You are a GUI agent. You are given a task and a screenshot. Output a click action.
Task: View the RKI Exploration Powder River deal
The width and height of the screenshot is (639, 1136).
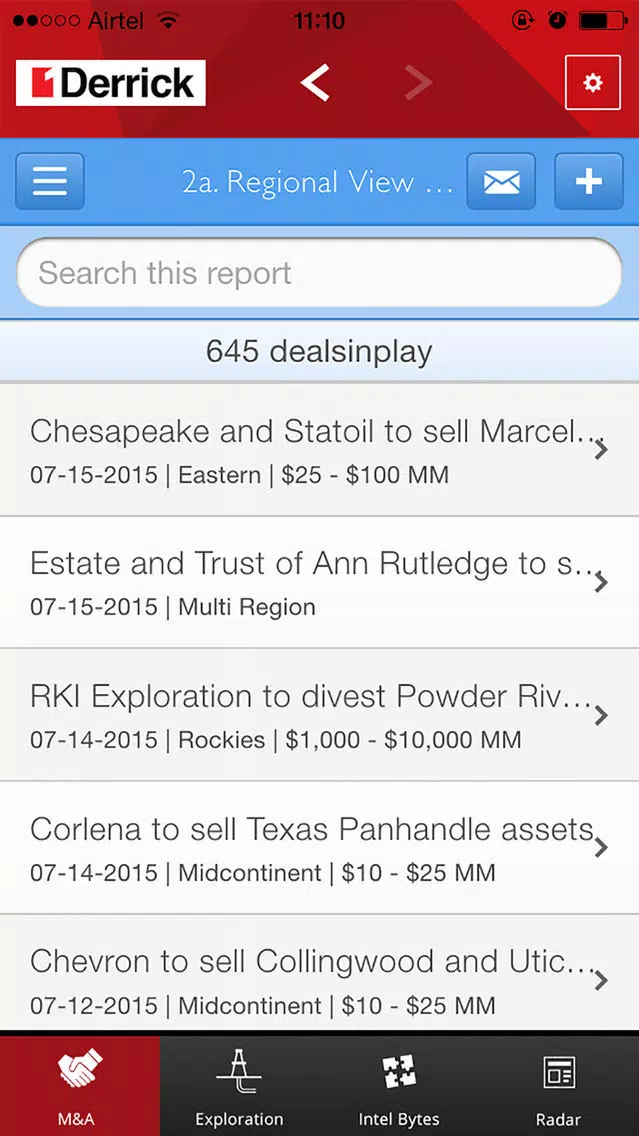coord(320,715)
